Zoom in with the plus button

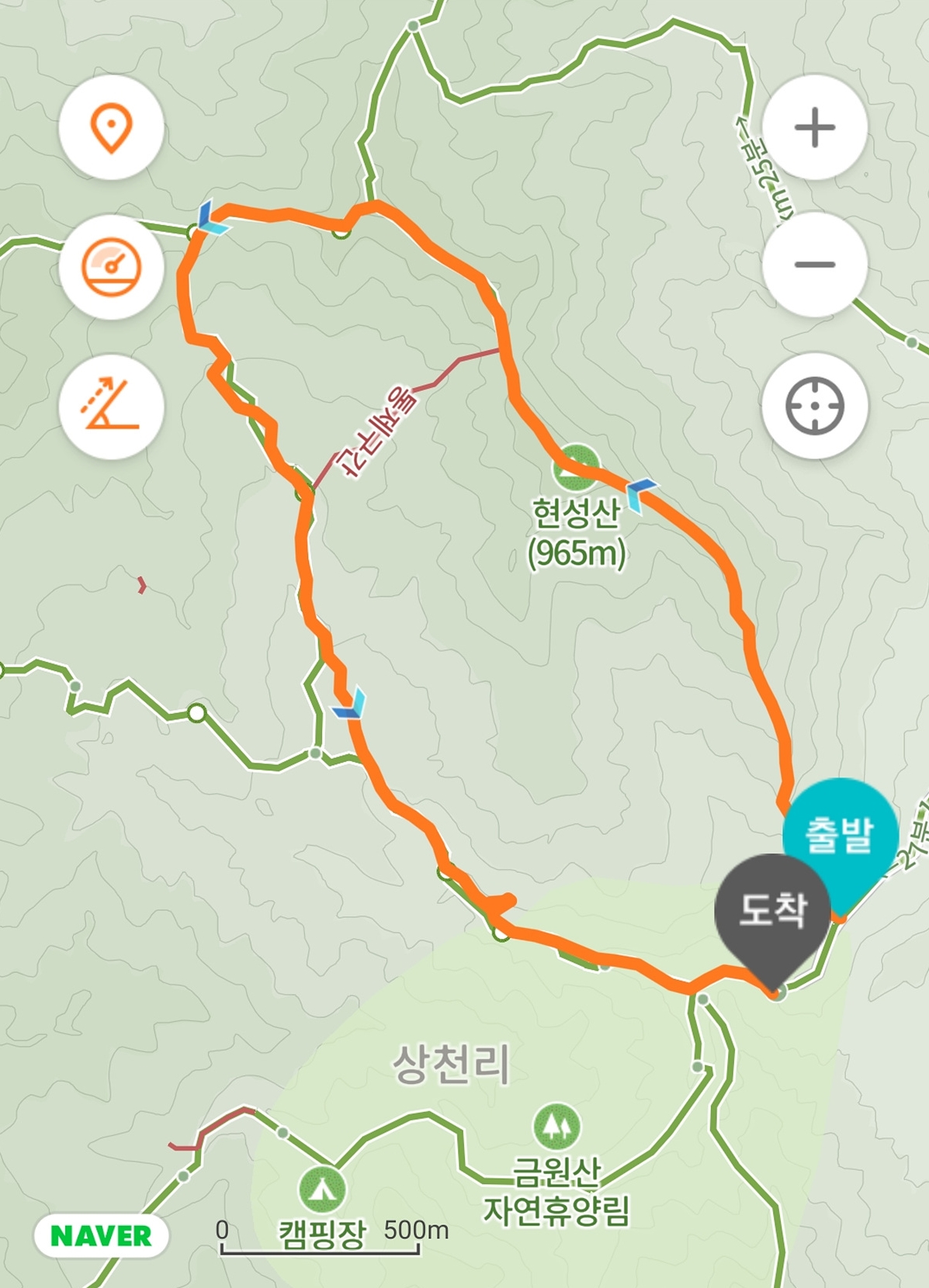coord(814,127)
